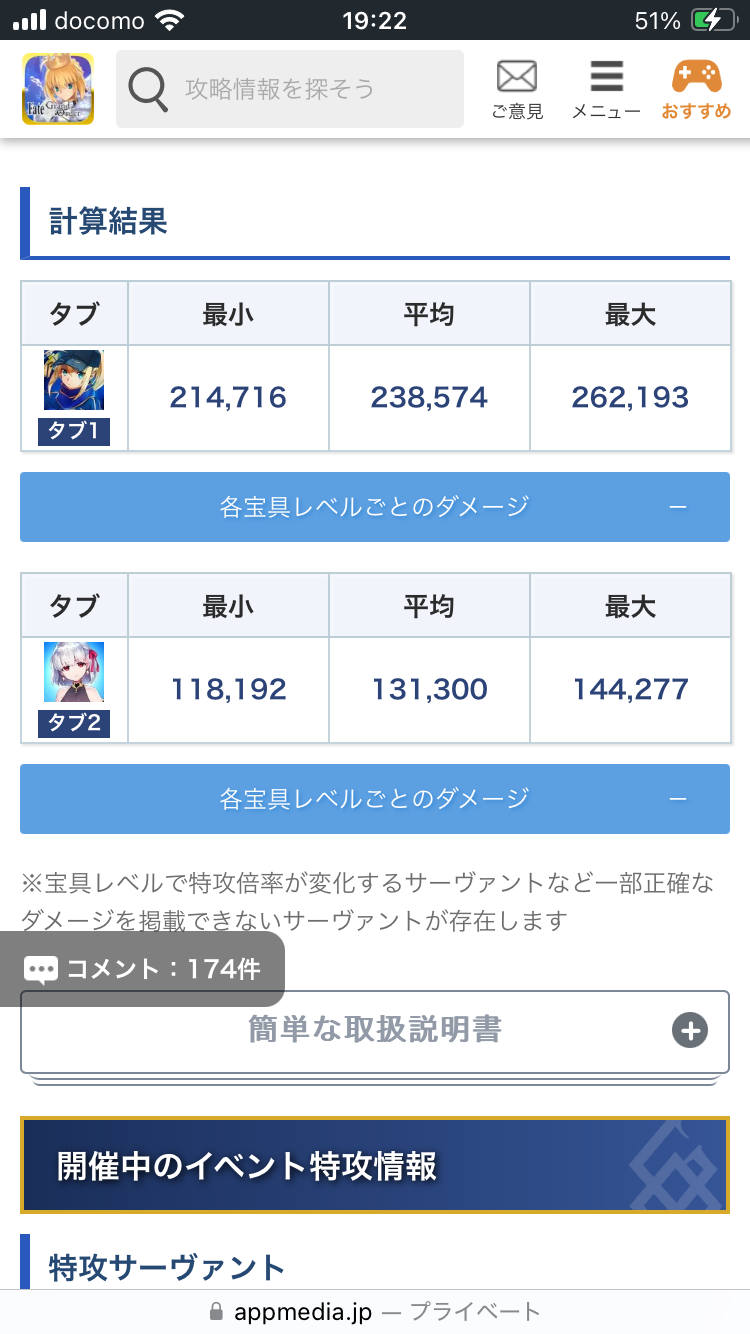Tap the appmedia.jp address bar
The width and height of the screenshot is (750, 1334).
[375, 1312]
